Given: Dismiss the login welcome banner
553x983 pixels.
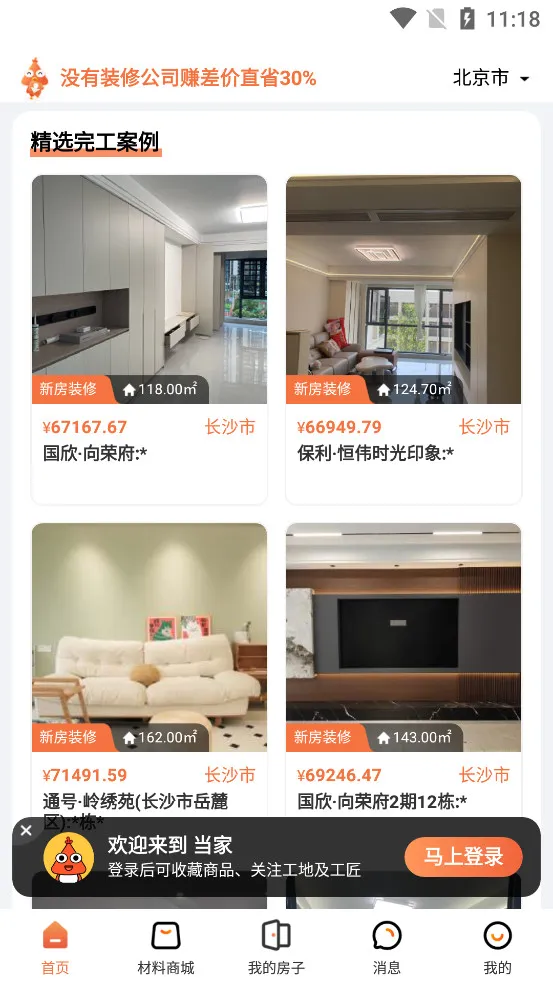Looking at the screenshot, I should 26,831.
